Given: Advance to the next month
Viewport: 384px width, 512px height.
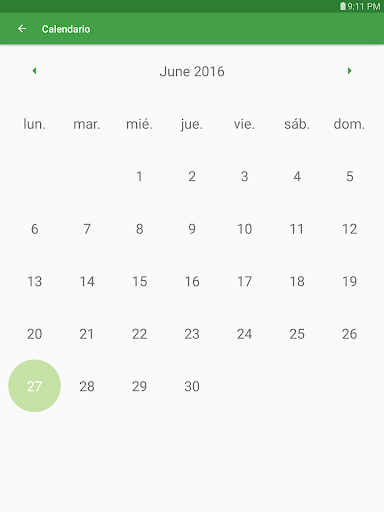Looking at the screenshot, I should (349, 71).
